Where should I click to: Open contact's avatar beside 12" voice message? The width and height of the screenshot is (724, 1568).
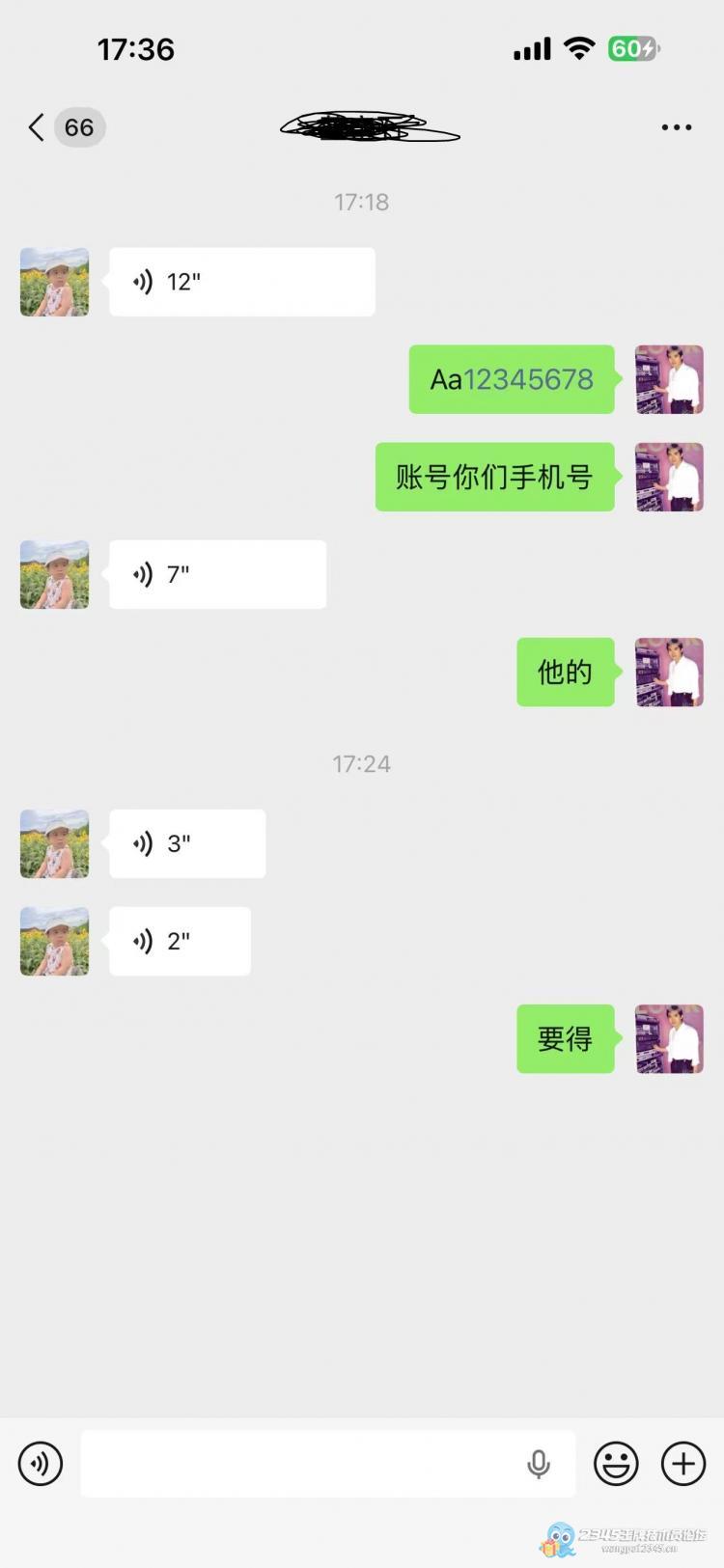point(55,282)
